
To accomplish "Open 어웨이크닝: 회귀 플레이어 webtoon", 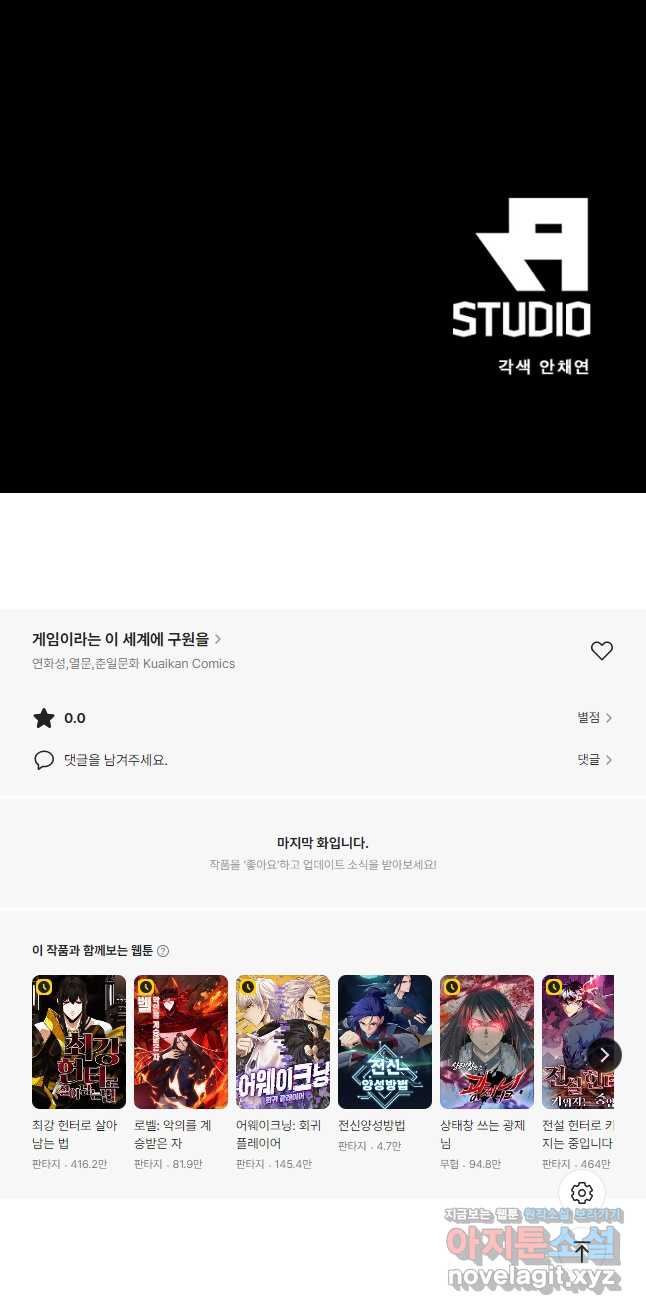I will pyautogui.click(x=283, y=1042).
